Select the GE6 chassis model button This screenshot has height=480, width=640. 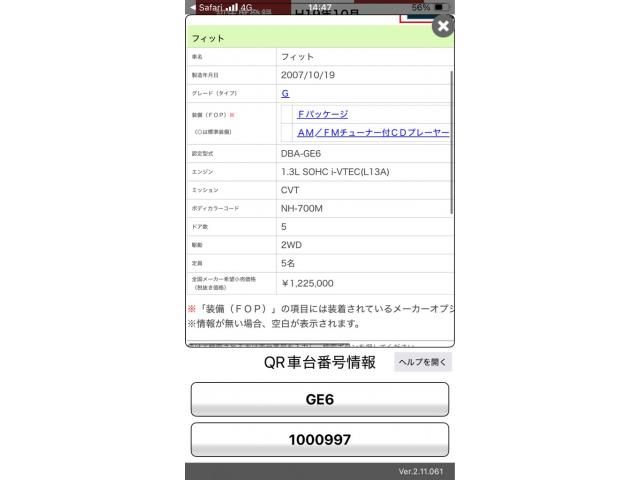click(x=320, y=399)
